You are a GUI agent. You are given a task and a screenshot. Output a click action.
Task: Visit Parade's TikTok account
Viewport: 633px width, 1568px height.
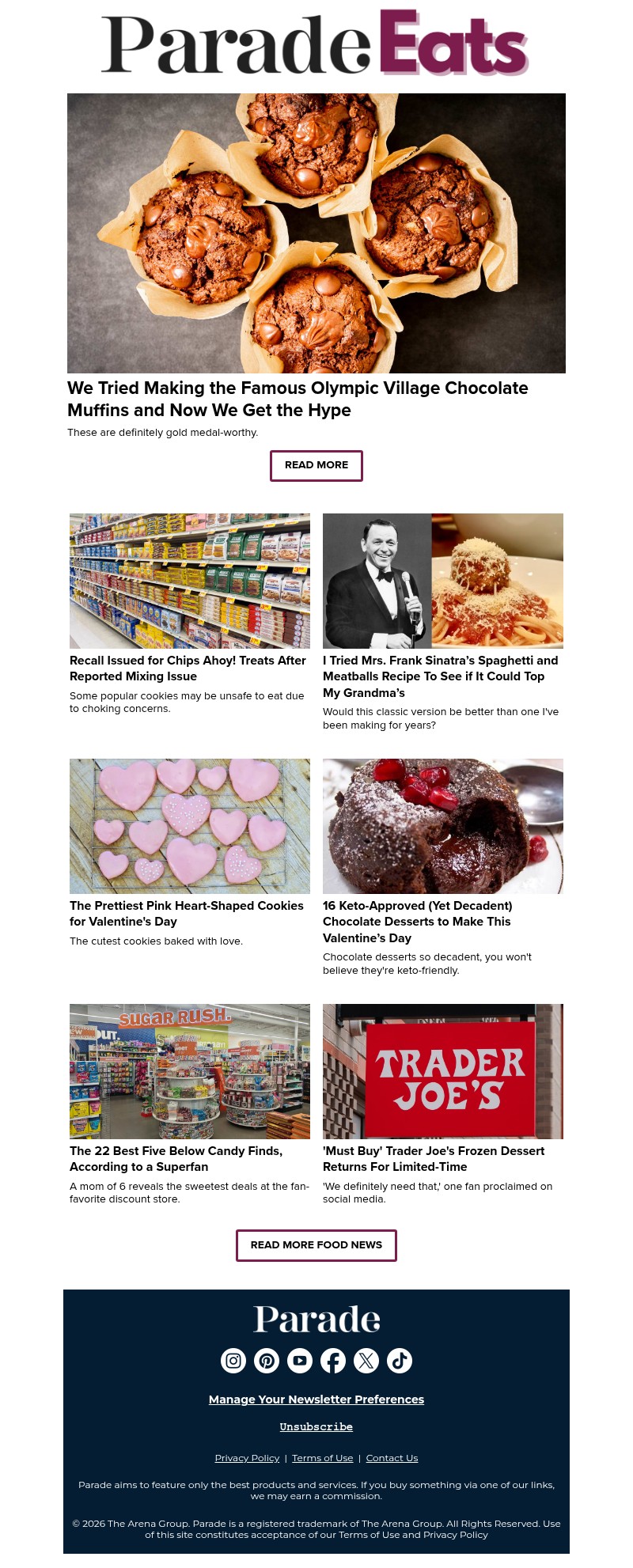(x=400, y=1376)
